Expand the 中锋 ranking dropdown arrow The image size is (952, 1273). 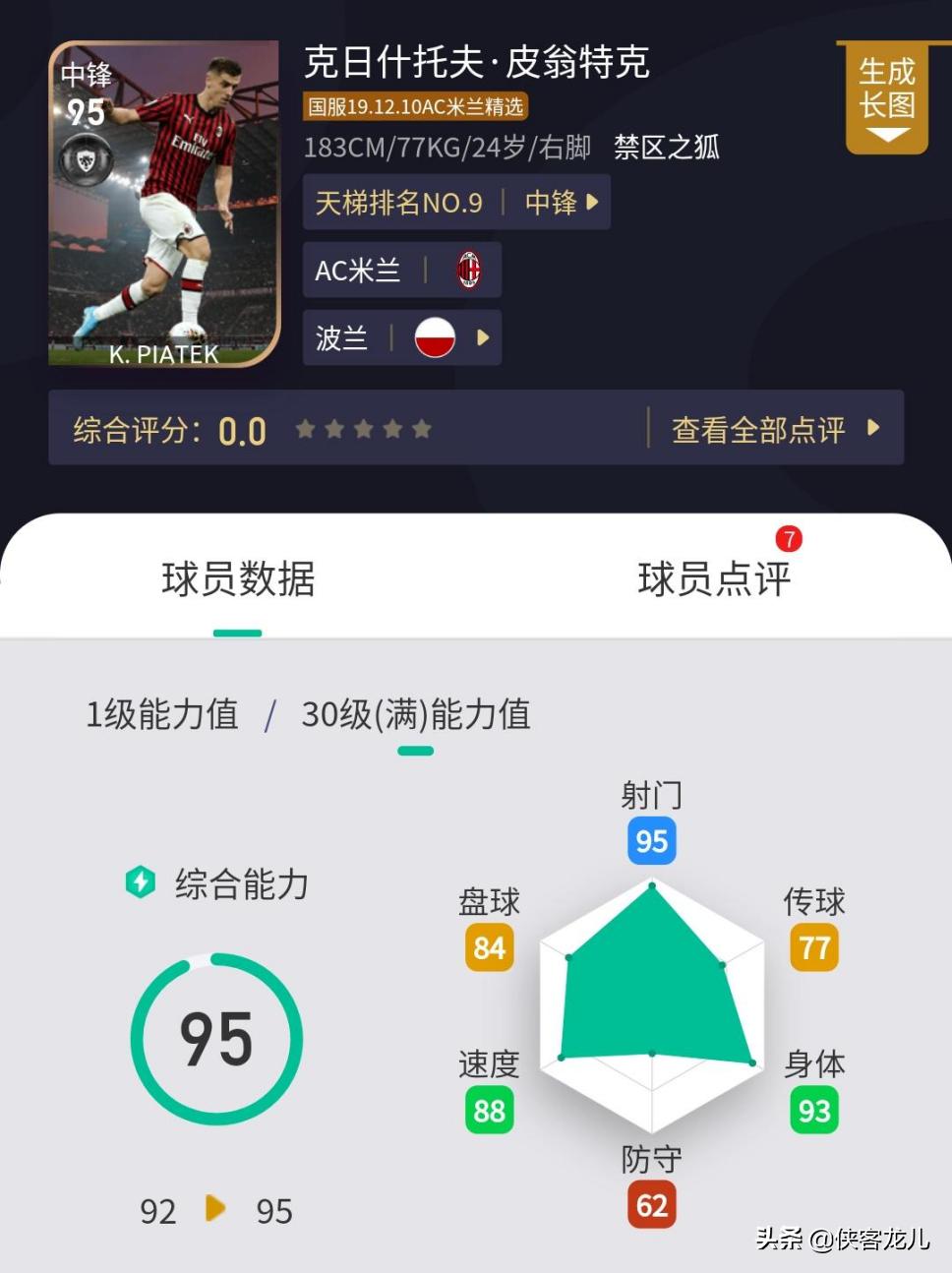[x=591, y=202]
